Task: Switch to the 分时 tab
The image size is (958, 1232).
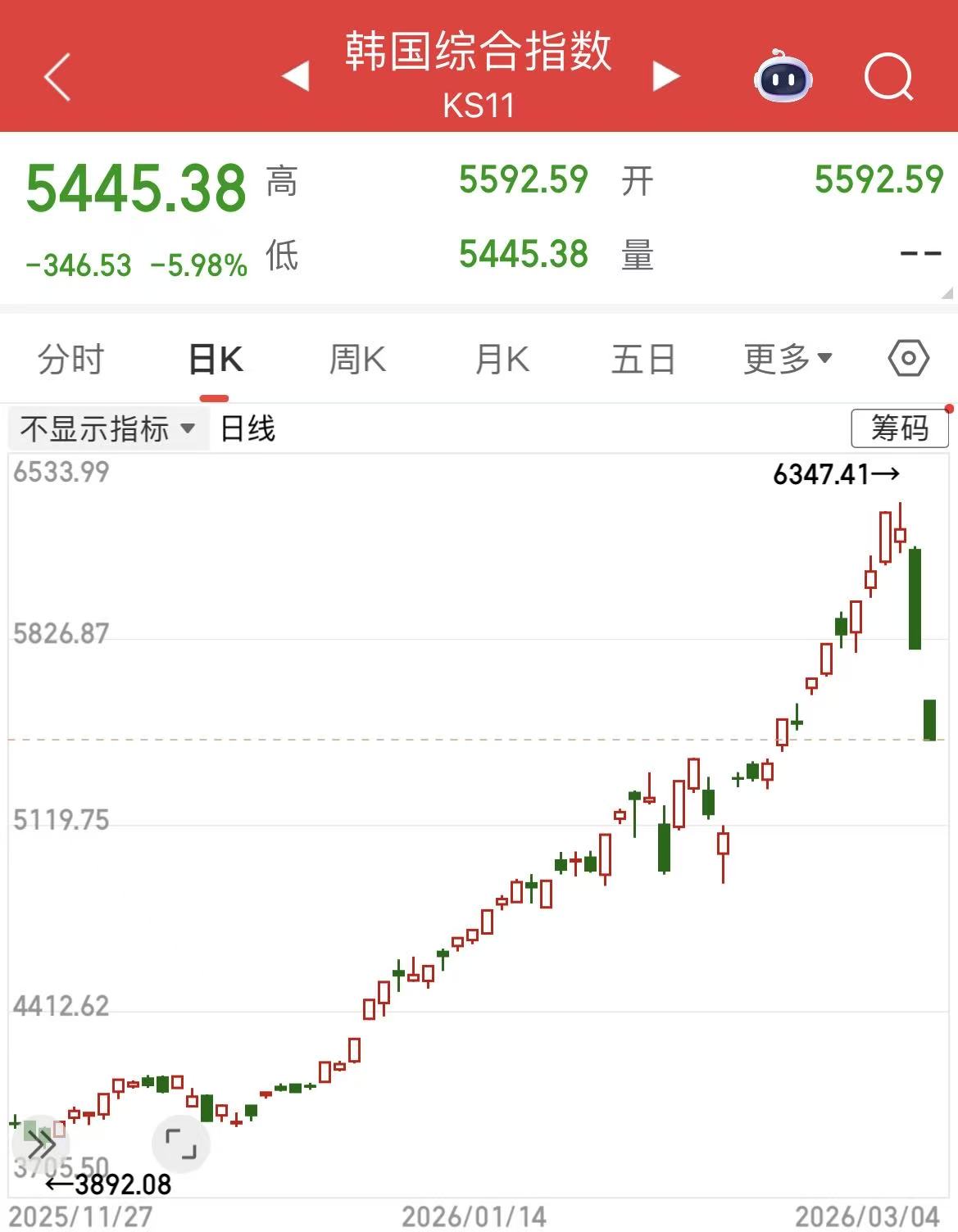Action: coord(70,360)
